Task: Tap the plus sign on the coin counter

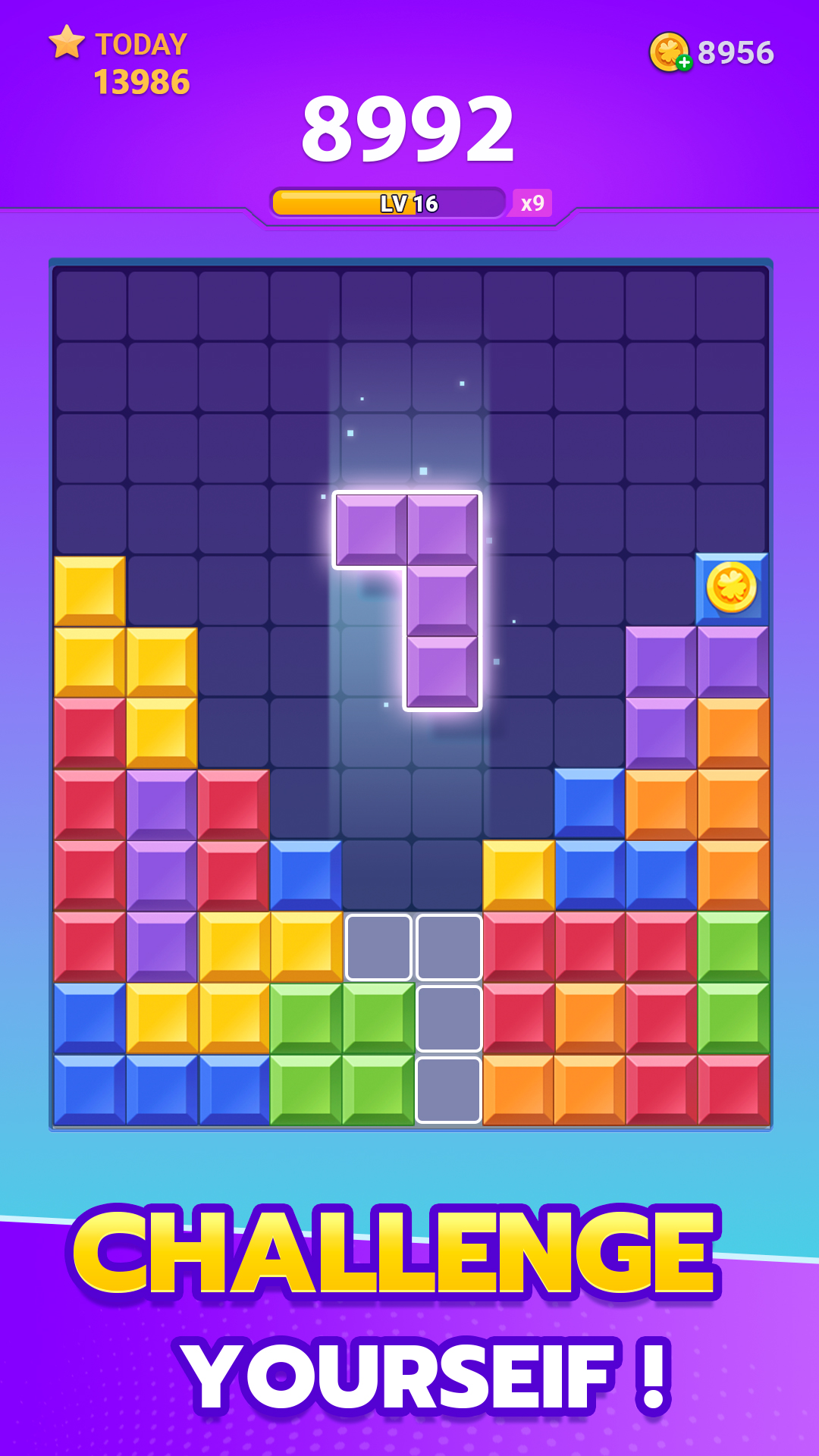Action: point(685,62)
